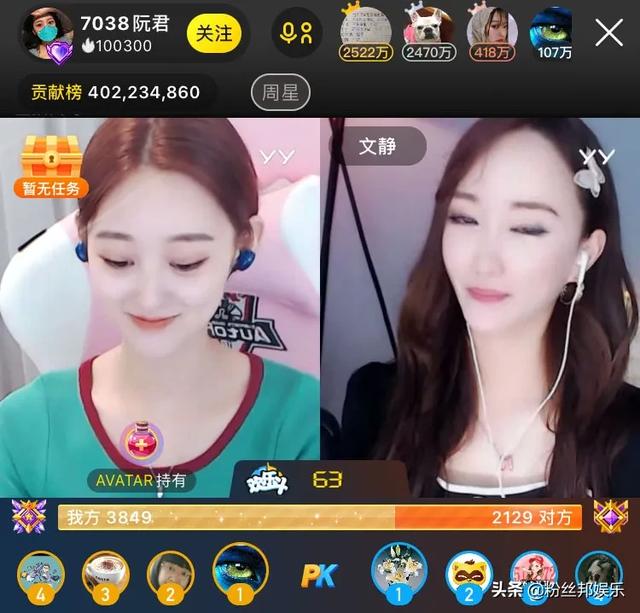Open 阮君's profile avatar
This screenshot has height=613, width=640.
(46, 34)
